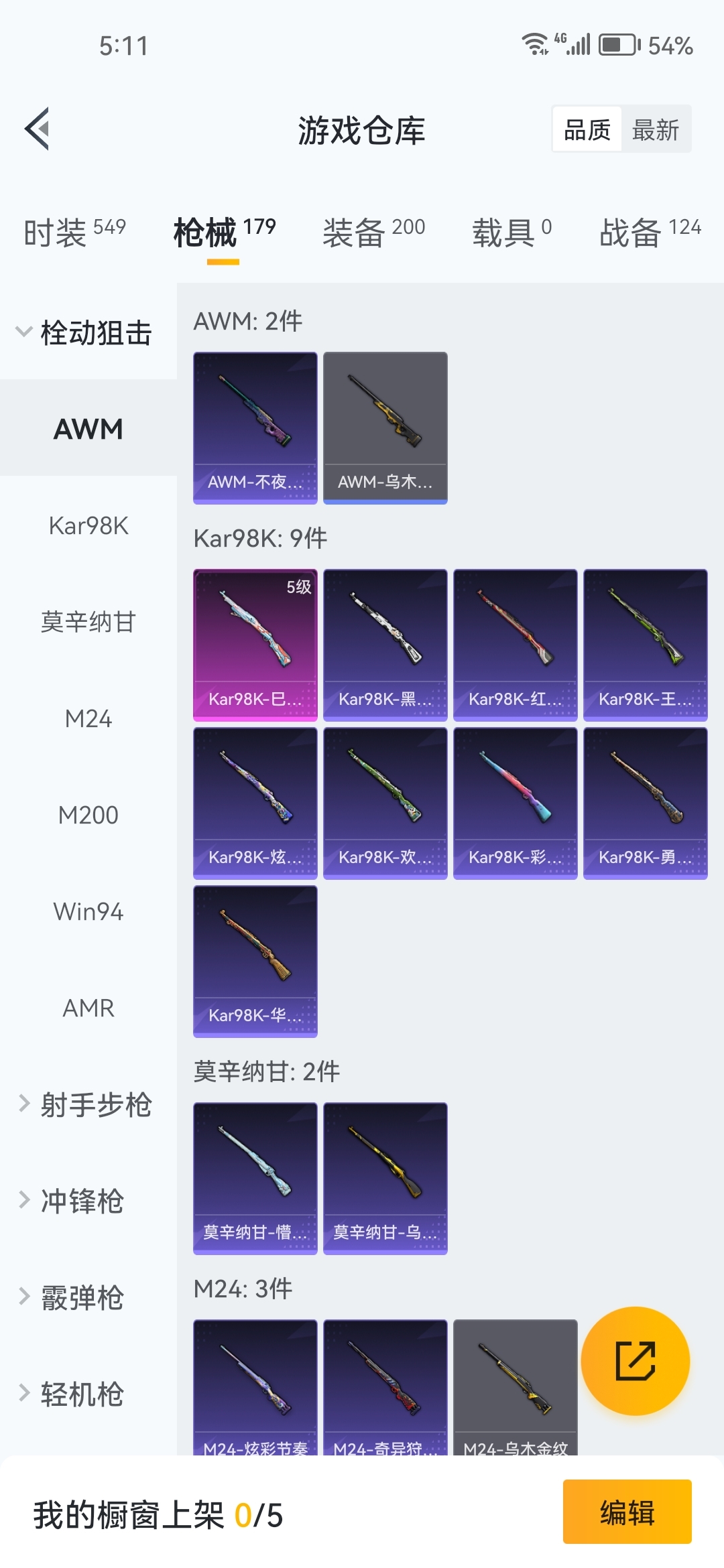This screenshot has width=724, height=1568.
Task: Tap the yellow floating share button
Action: pyautogui.click(x=635, y=1361)
